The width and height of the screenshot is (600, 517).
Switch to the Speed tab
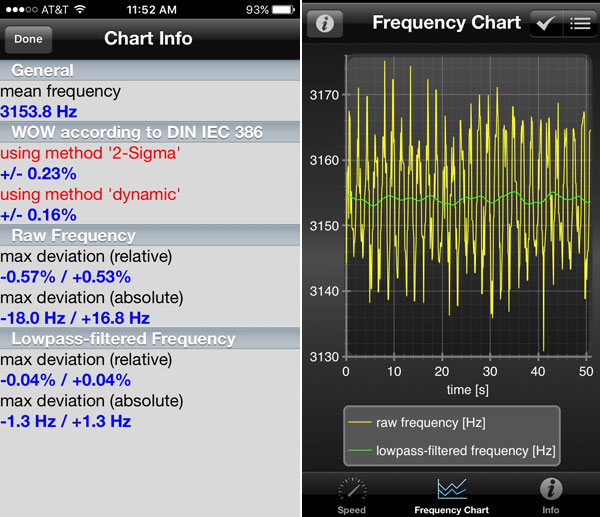[x=351, y=496]
